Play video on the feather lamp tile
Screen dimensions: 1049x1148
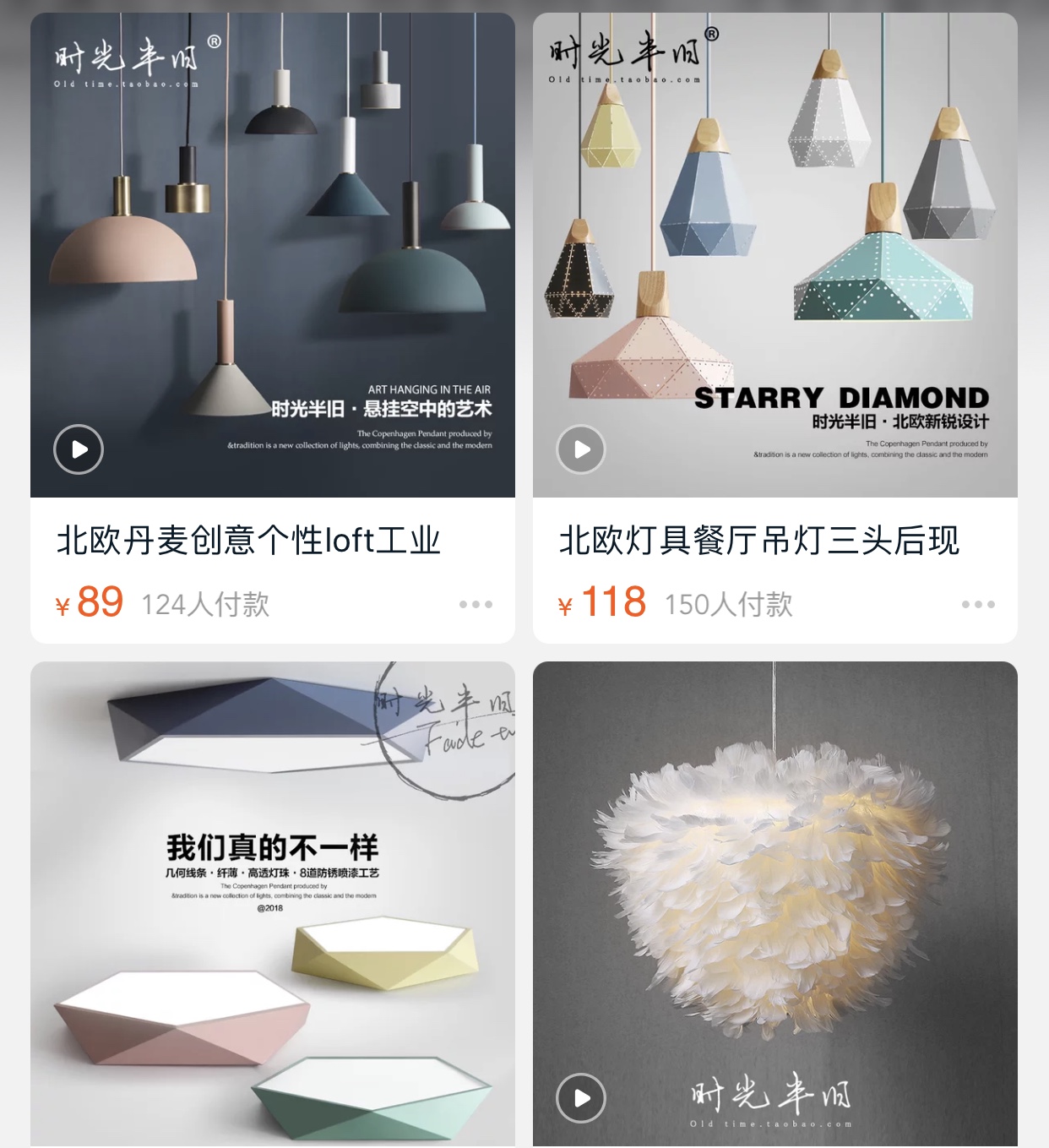(x=581, y=1097)
